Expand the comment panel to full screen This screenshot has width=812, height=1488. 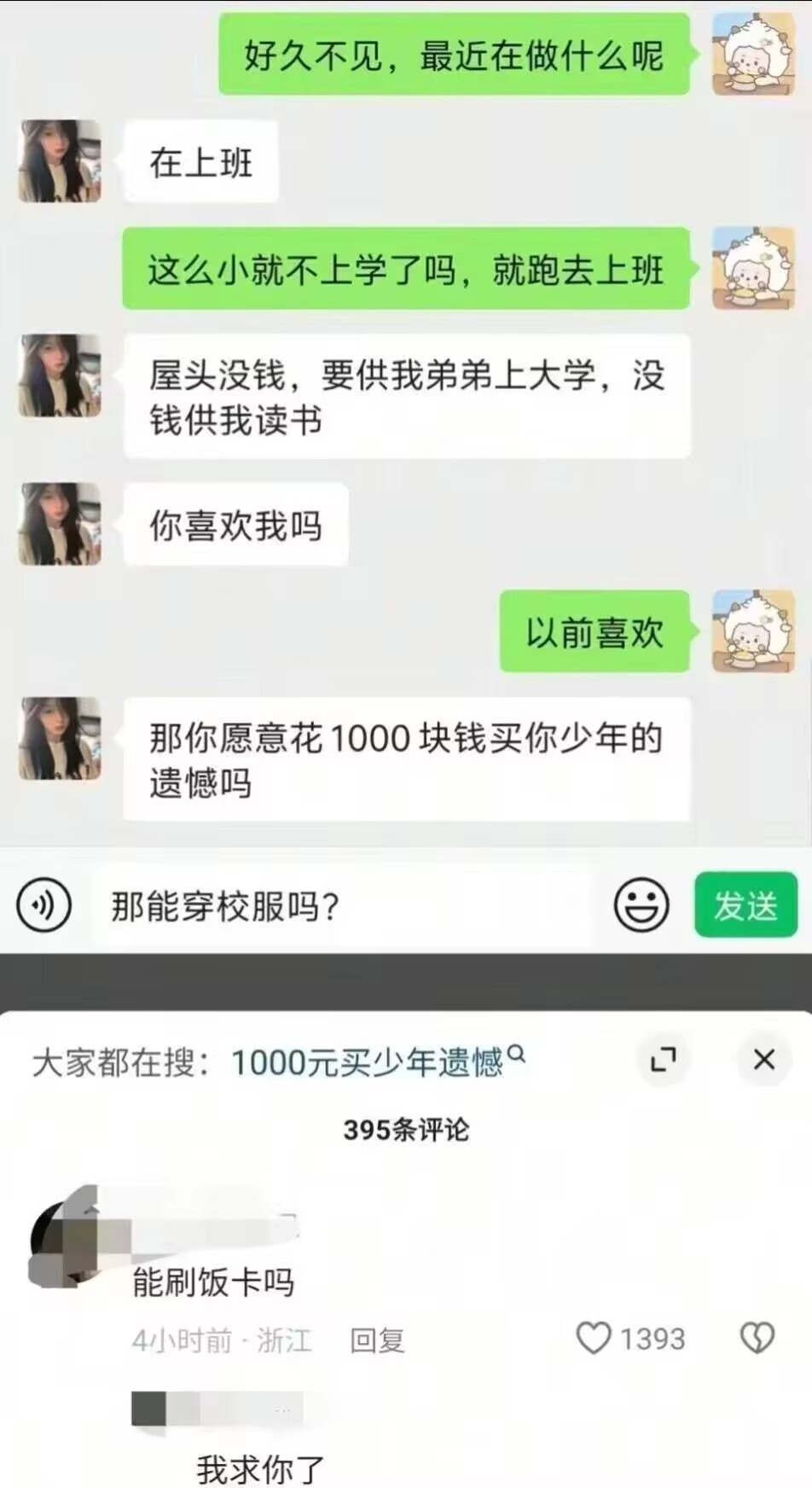(x=663, y=1060)
